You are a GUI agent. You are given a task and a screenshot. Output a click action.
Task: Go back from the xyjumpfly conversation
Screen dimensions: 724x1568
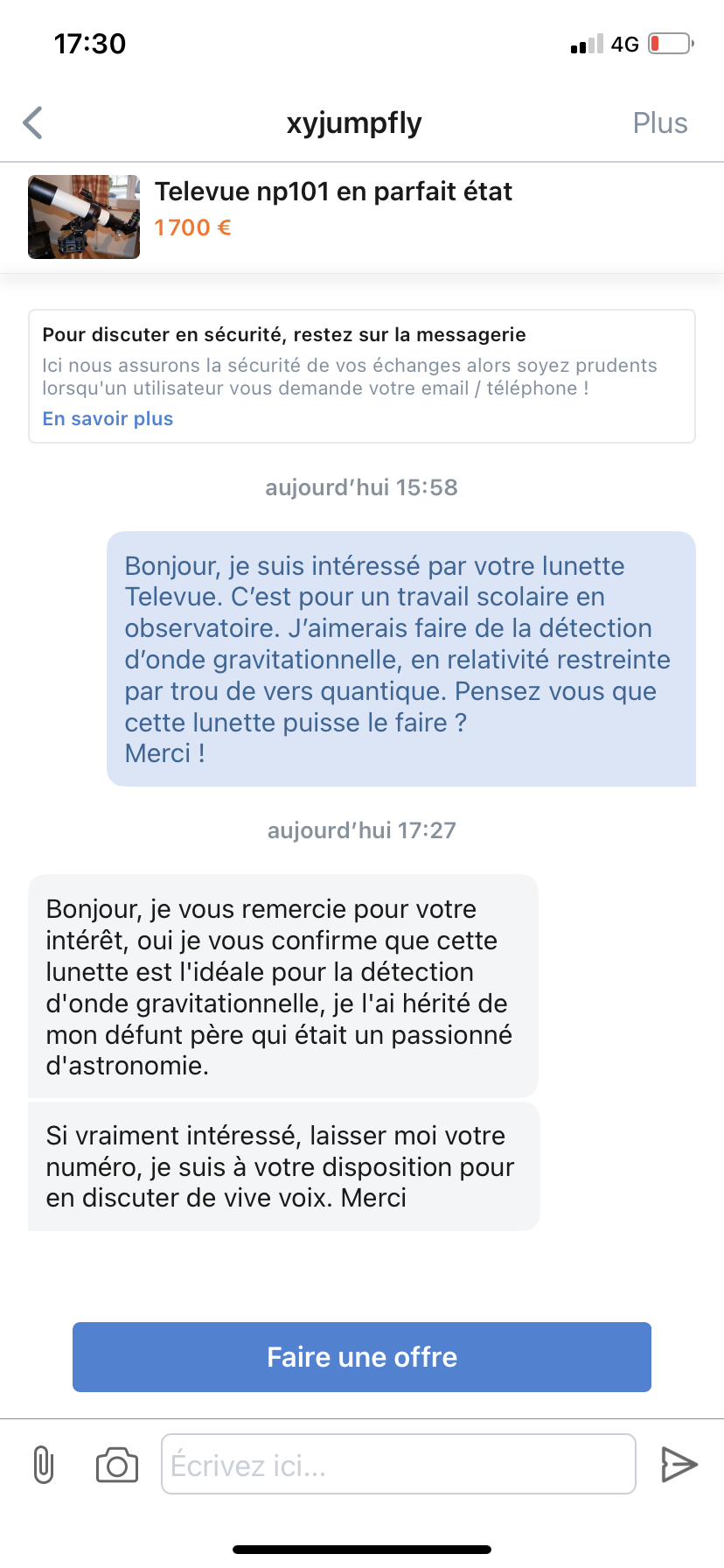coord(33,123)
